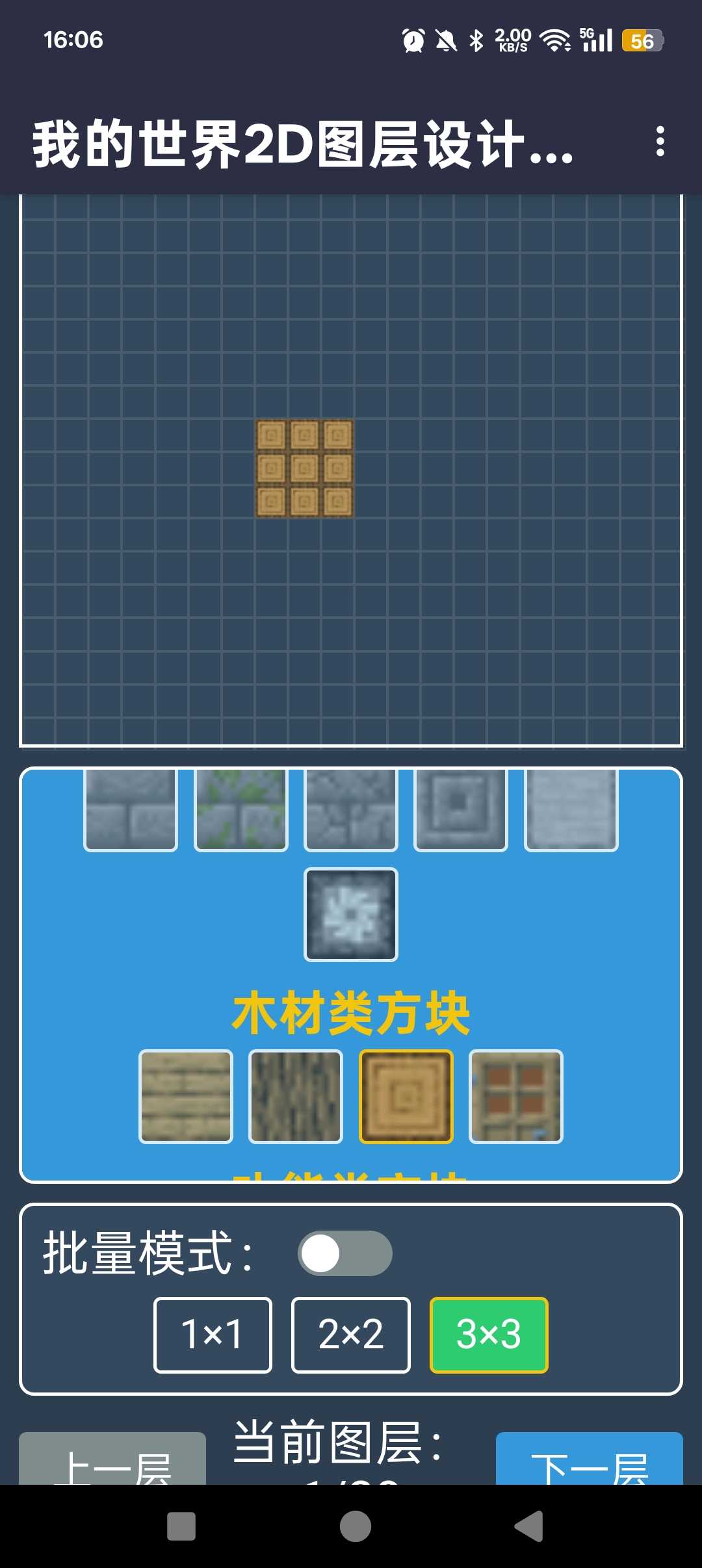
Task: Pick the chiseled stone brick block
Action: [x=461, y=809]
